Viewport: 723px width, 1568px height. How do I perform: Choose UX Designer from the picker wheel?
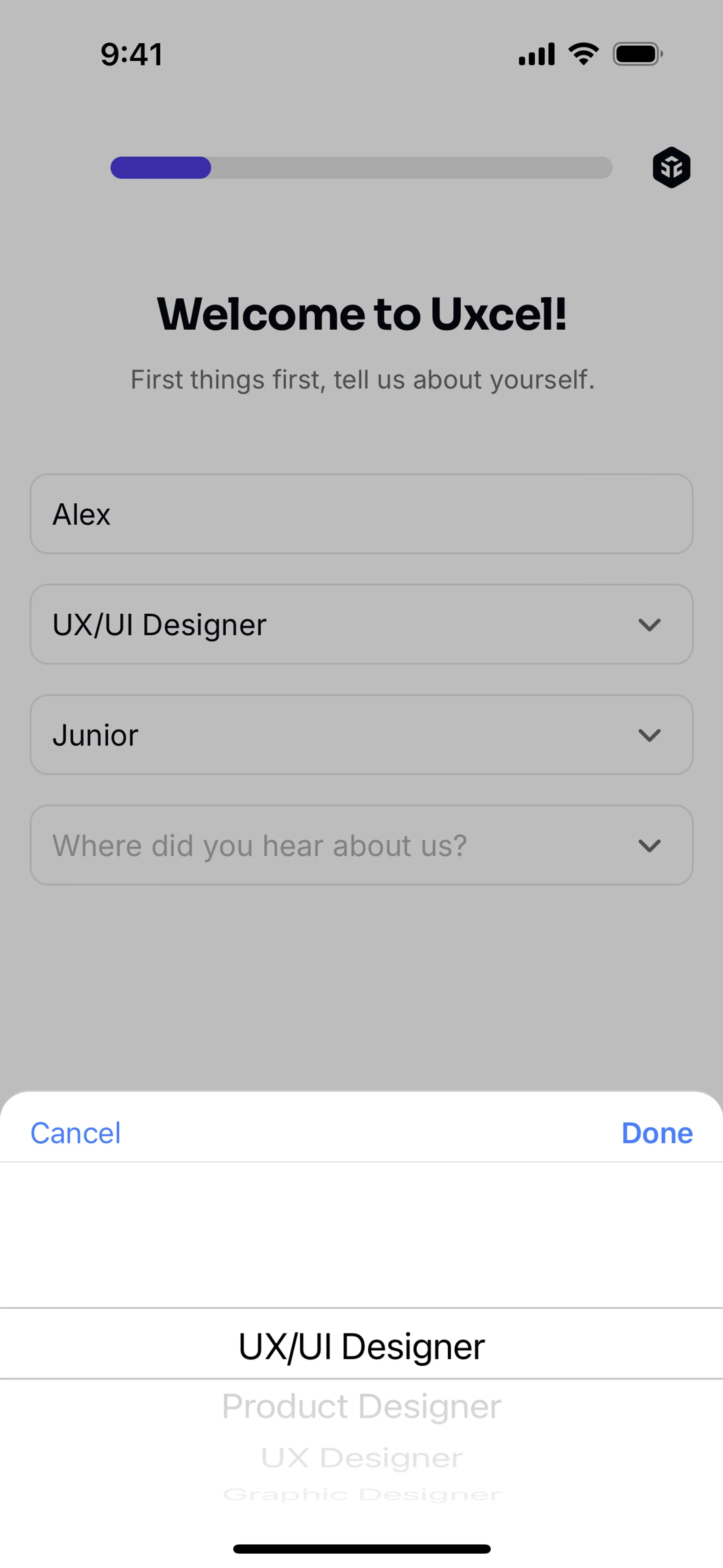click(x=361, y=1458)
